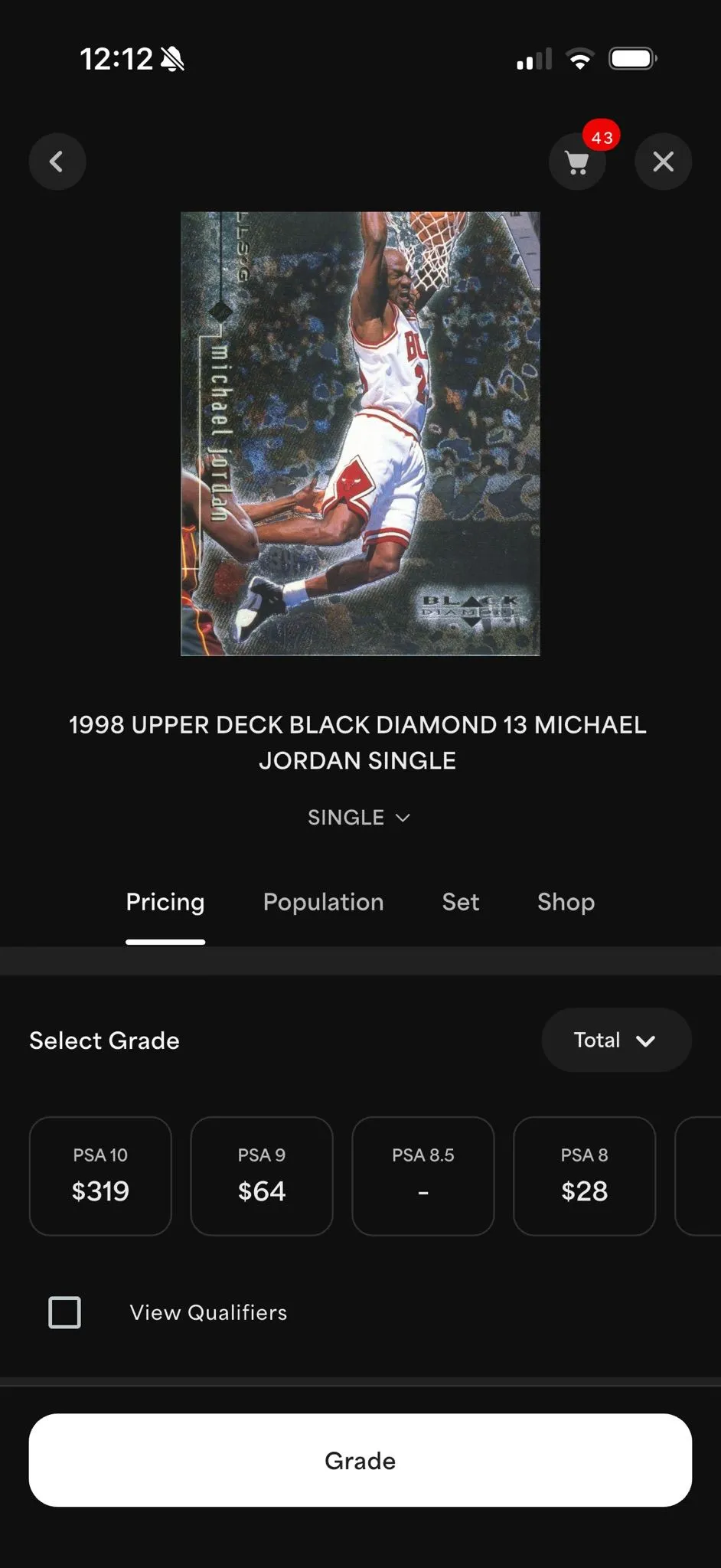Open the Michael Jordan card image
Screen dimensions: 721x1568
(360, 433)
